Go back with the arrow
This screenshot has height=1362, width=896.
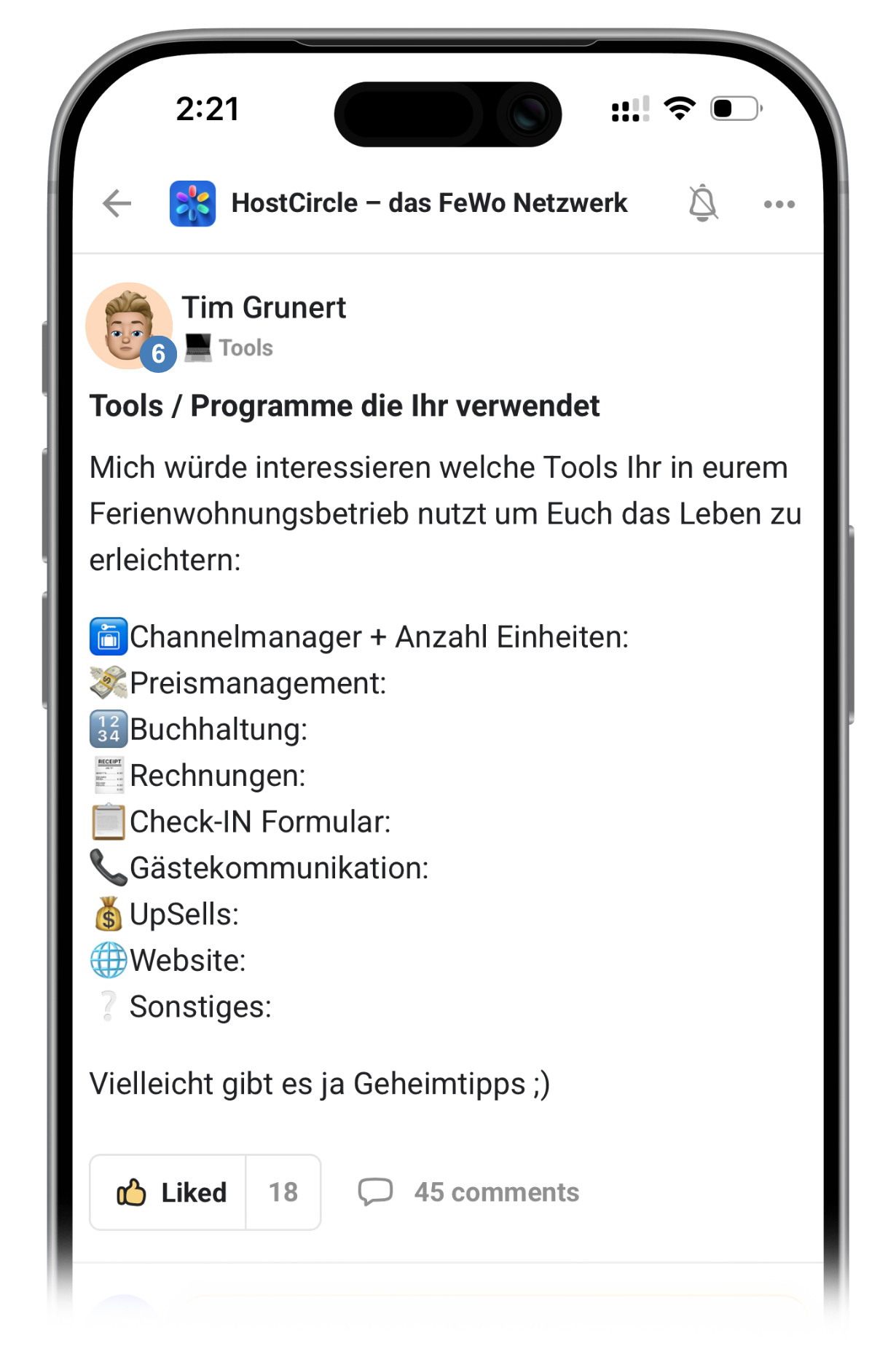pyautogui.click(x=117, y=203)
